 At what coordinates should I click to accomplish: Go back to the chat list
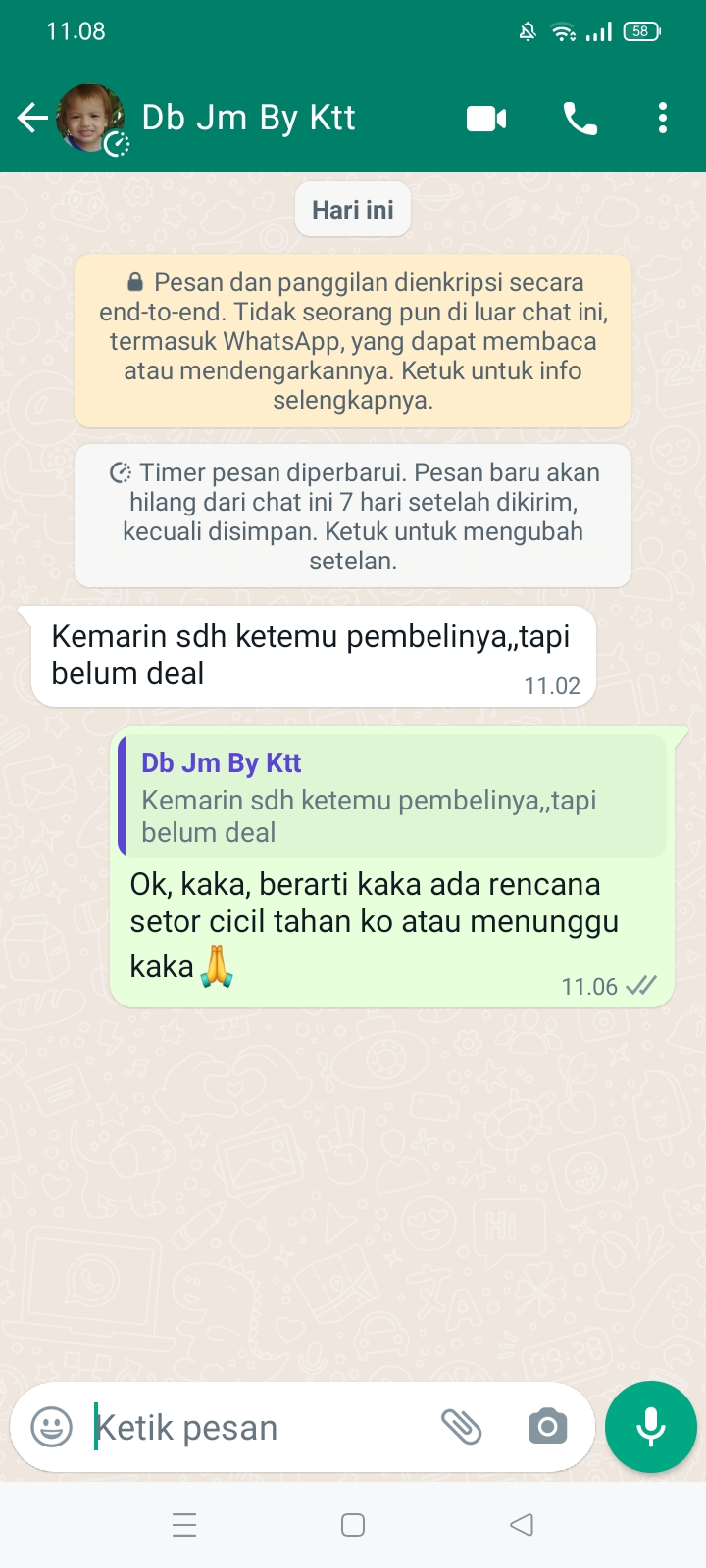[x=31, y=119]
